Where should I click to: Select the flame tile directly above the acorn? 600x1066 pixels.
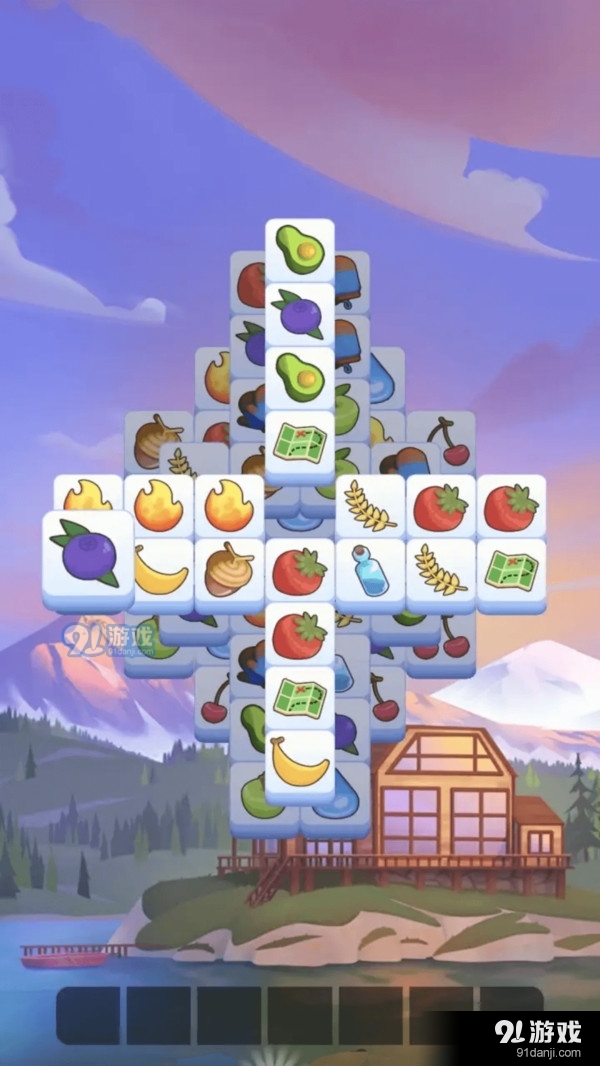[229, 506]
